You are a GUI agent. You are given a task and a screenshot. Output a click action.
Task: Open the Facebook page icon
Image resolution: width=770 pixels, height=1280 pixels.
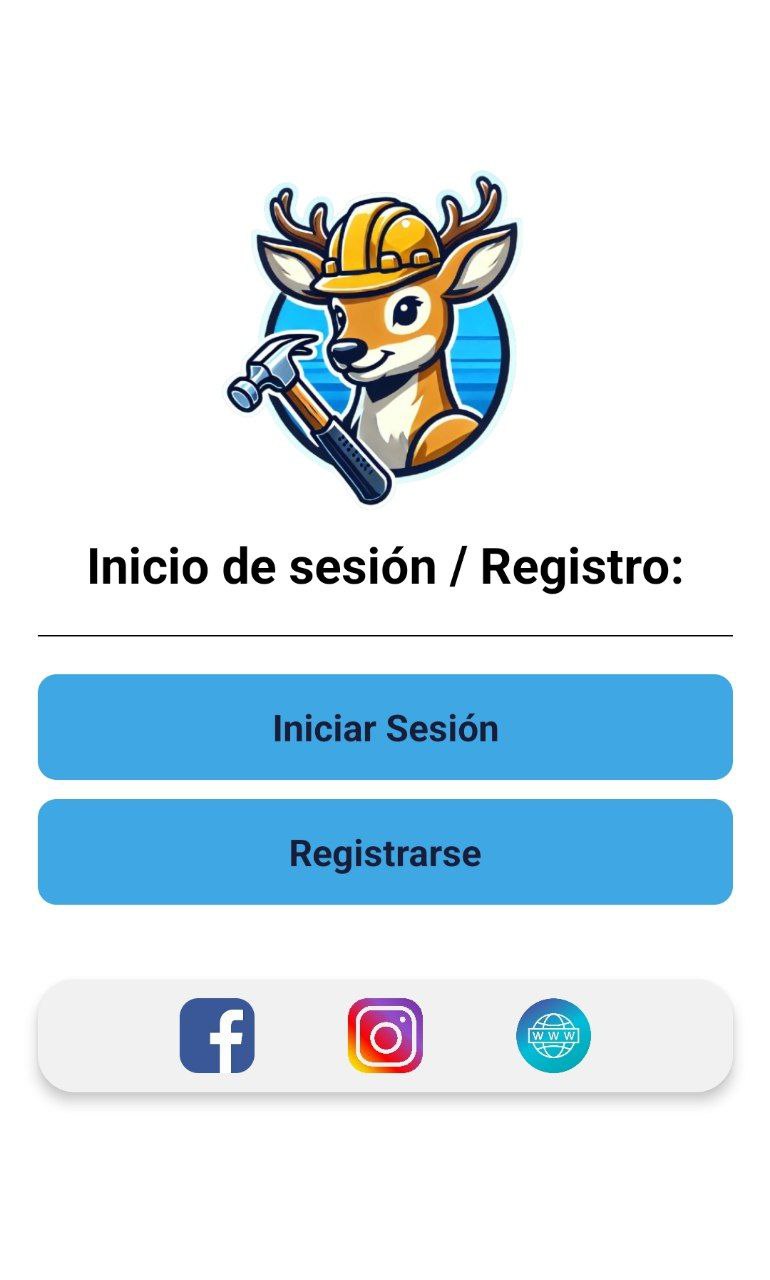pos(217,1035)
